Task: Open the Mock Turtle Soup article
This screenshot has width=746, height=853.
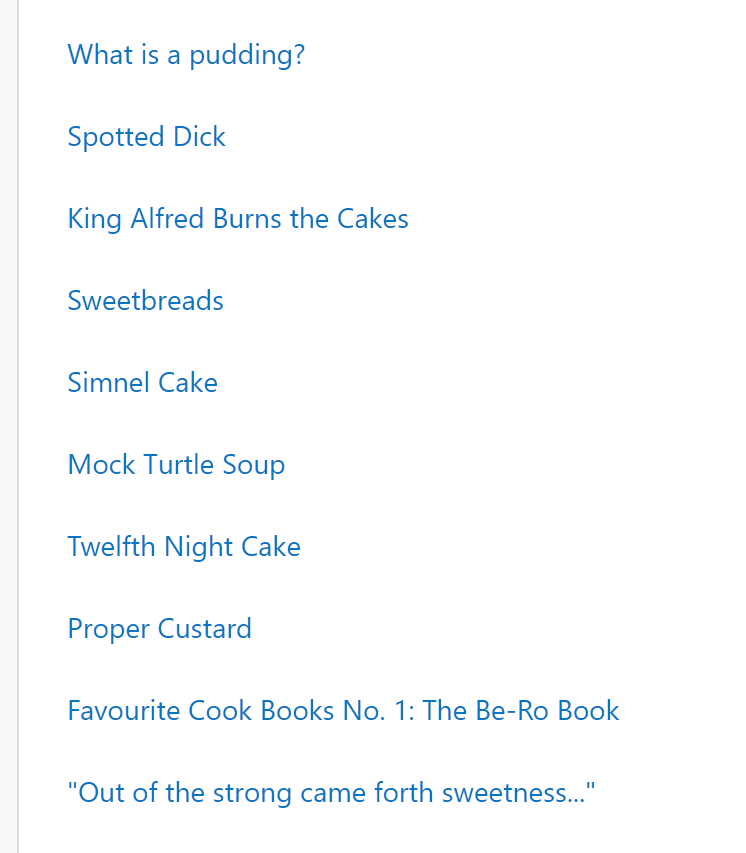Action: tap(176, 465)
